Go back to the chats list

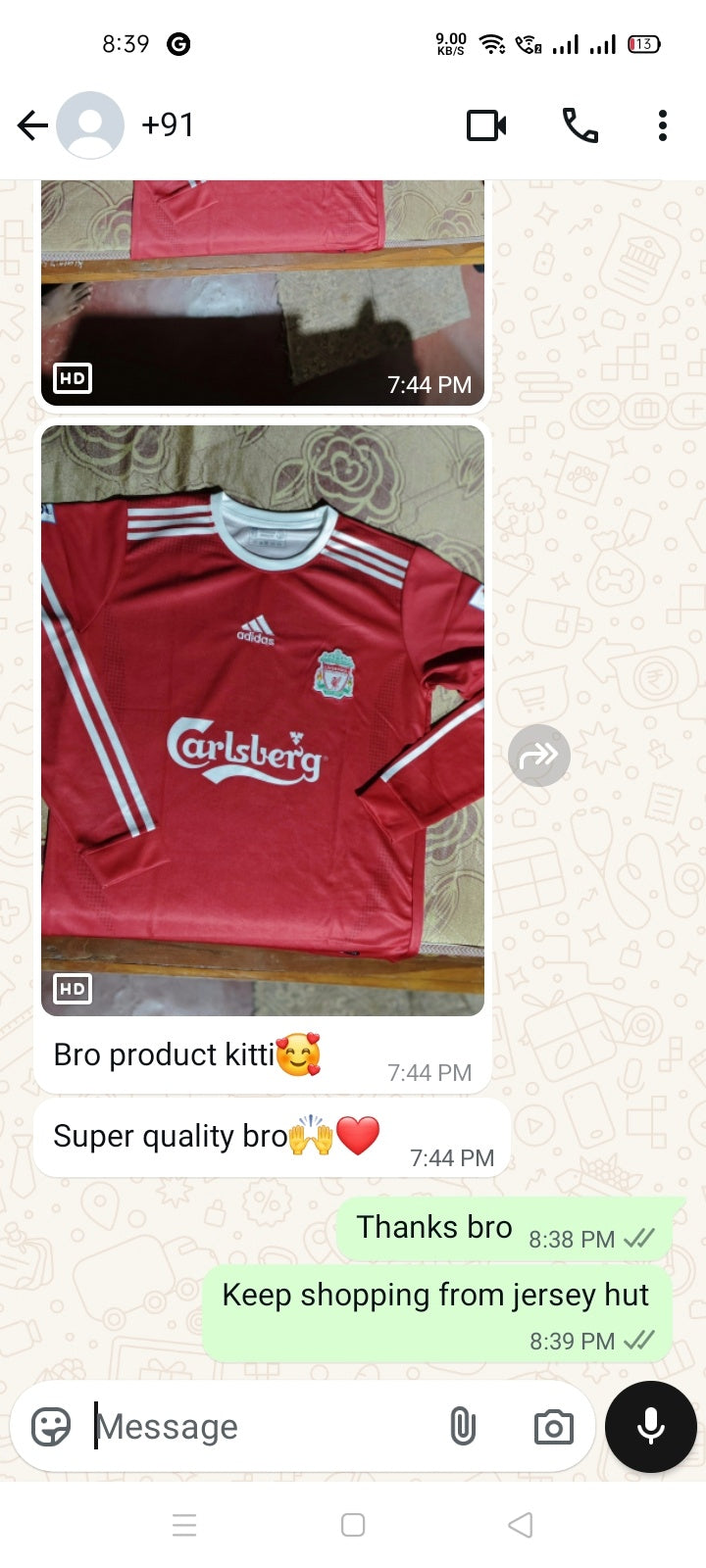(32, 125)
